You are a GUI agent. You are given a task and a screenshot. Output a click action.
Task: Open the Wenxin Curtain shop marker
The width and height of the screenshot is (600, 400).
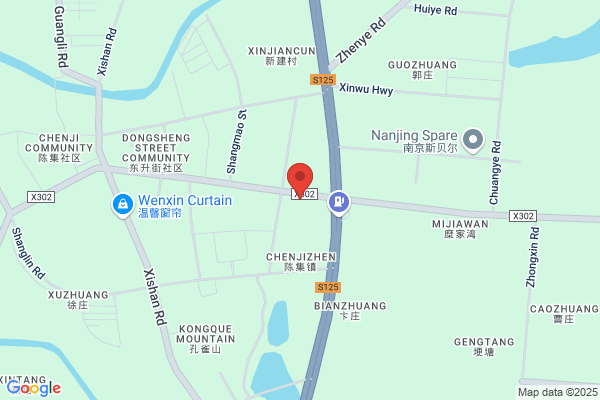pos(123,205)
